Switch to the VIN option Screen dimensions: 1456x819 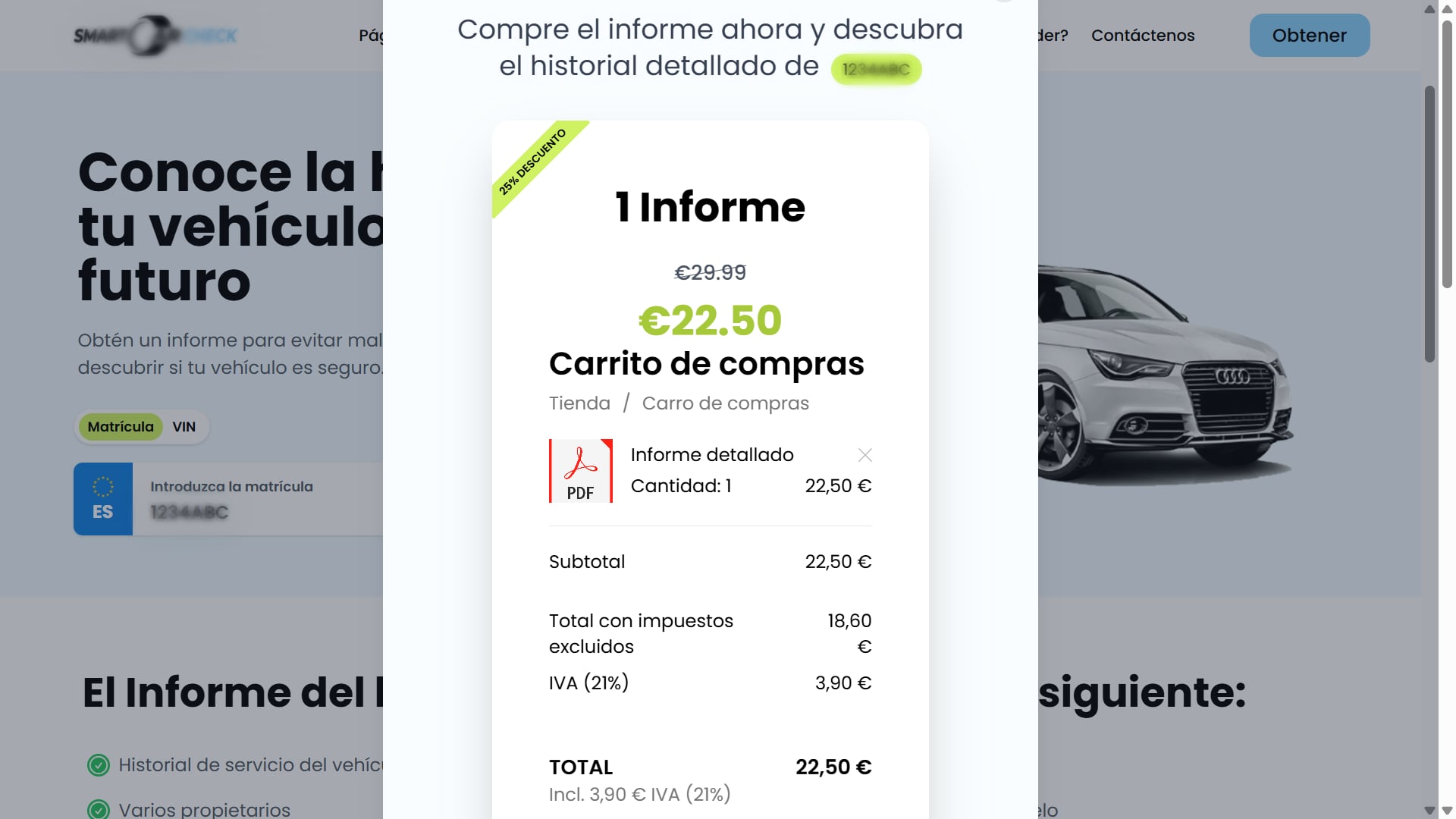tap(184, 427)
